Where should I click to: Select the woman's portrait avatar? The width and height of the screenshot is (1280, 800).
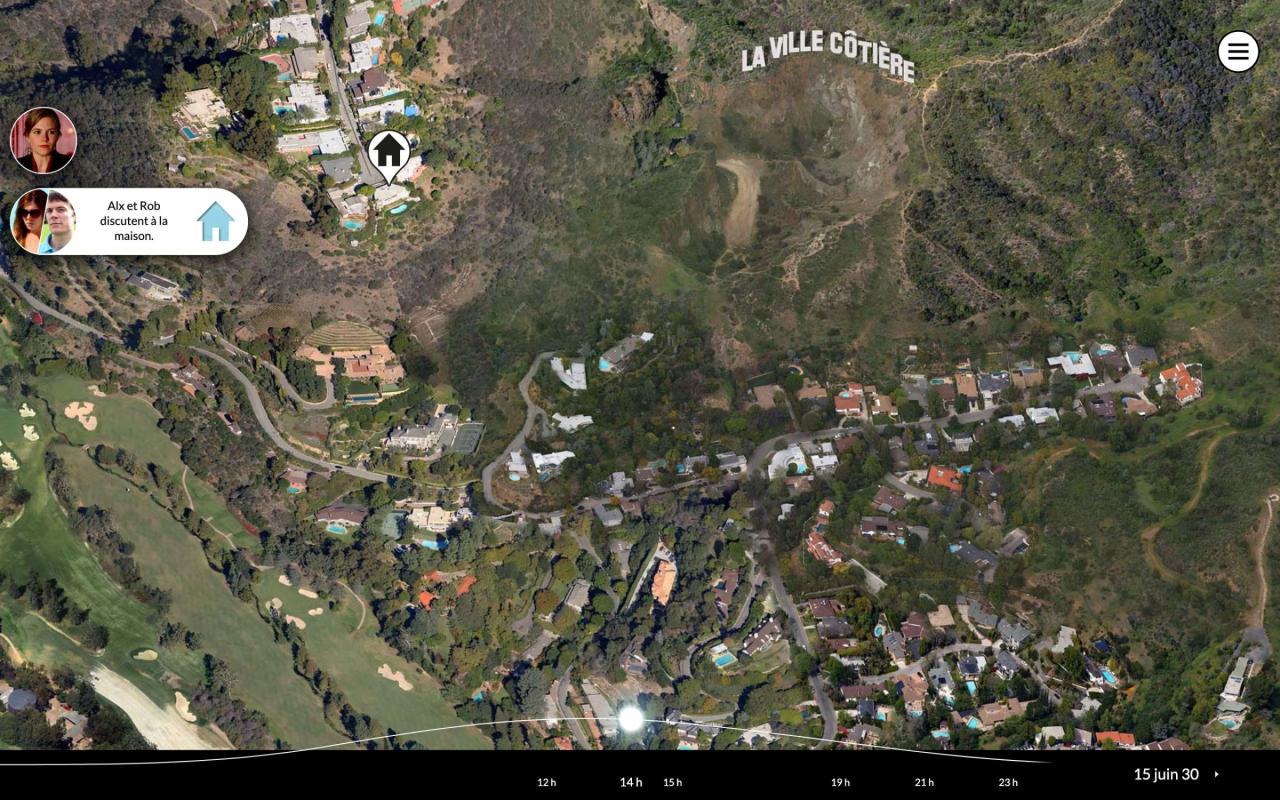(43, 140)
